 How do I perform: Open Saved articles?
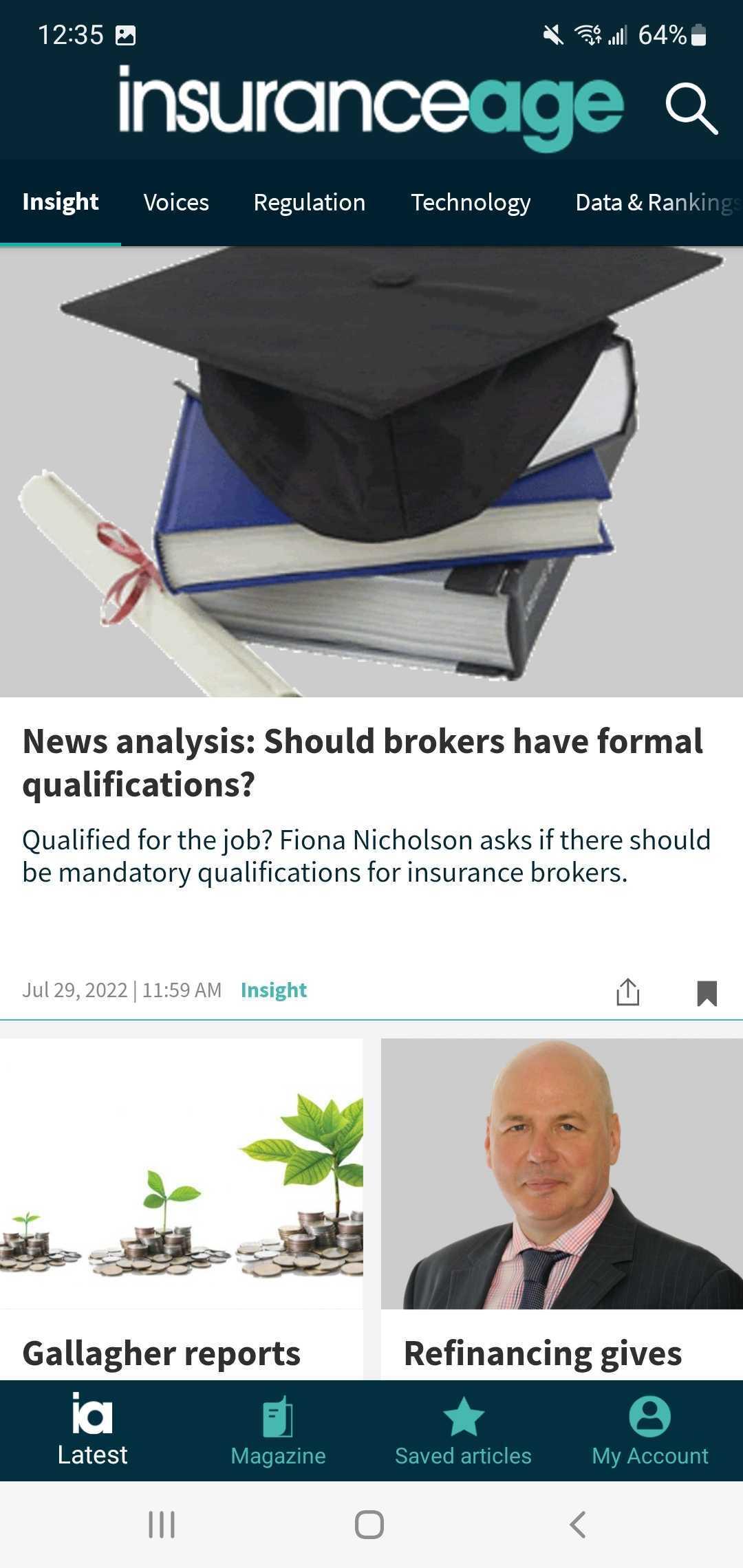pos(463,1430)
